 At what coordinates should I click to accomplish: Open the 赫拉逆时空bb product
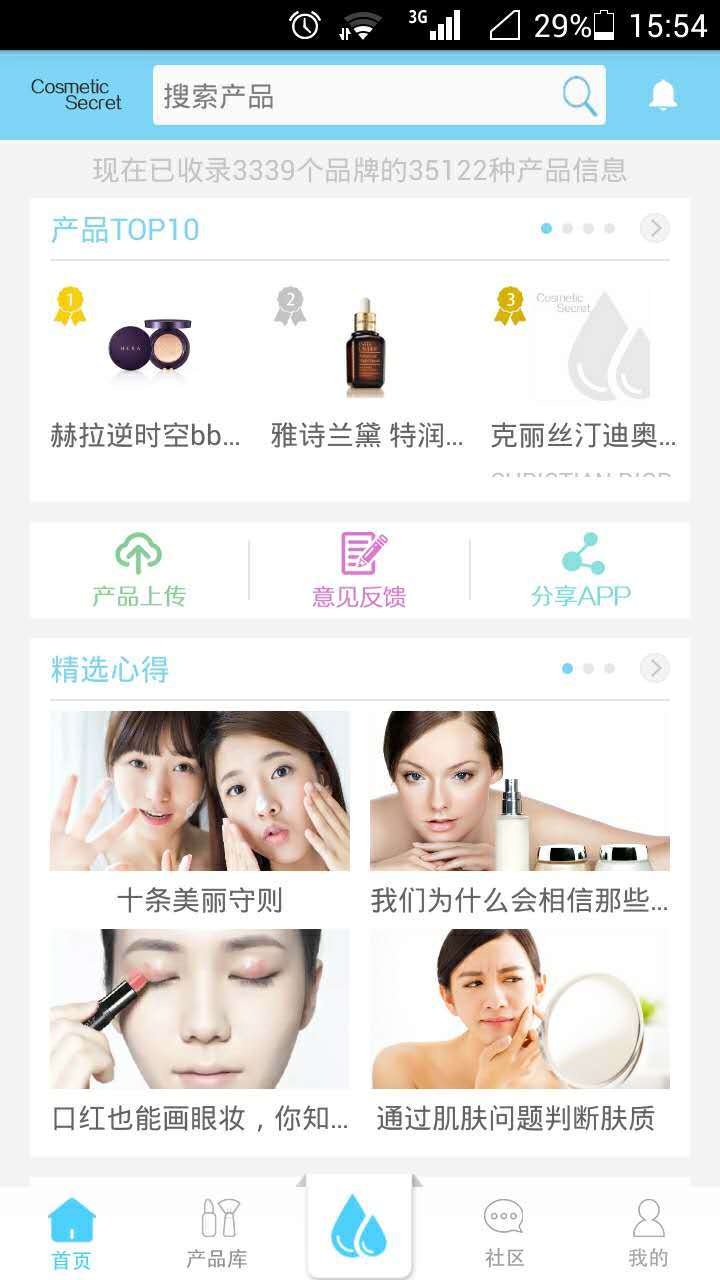tap(148, 370)
